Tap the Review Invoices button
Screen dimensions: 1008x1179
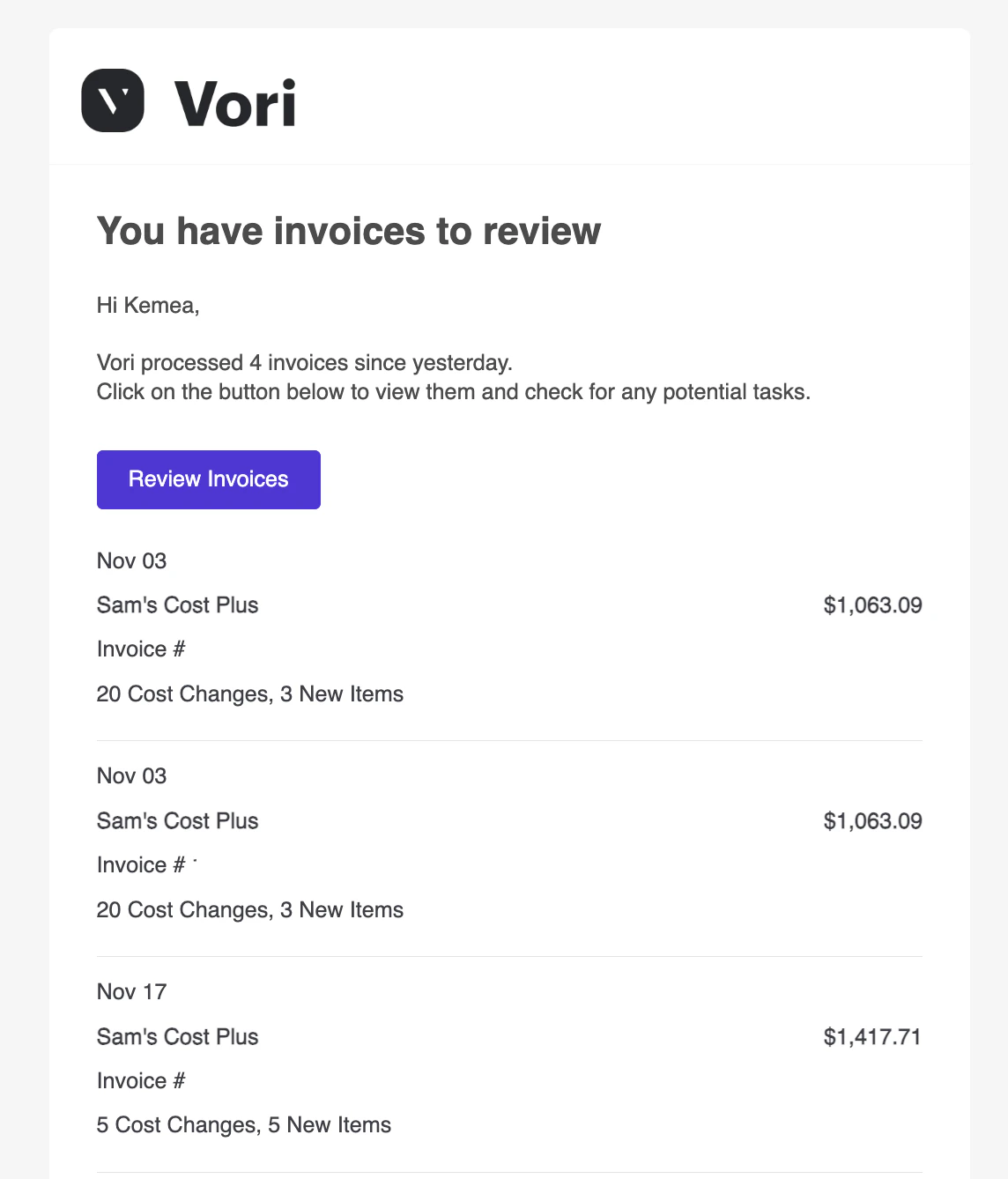tap(209, 479)
